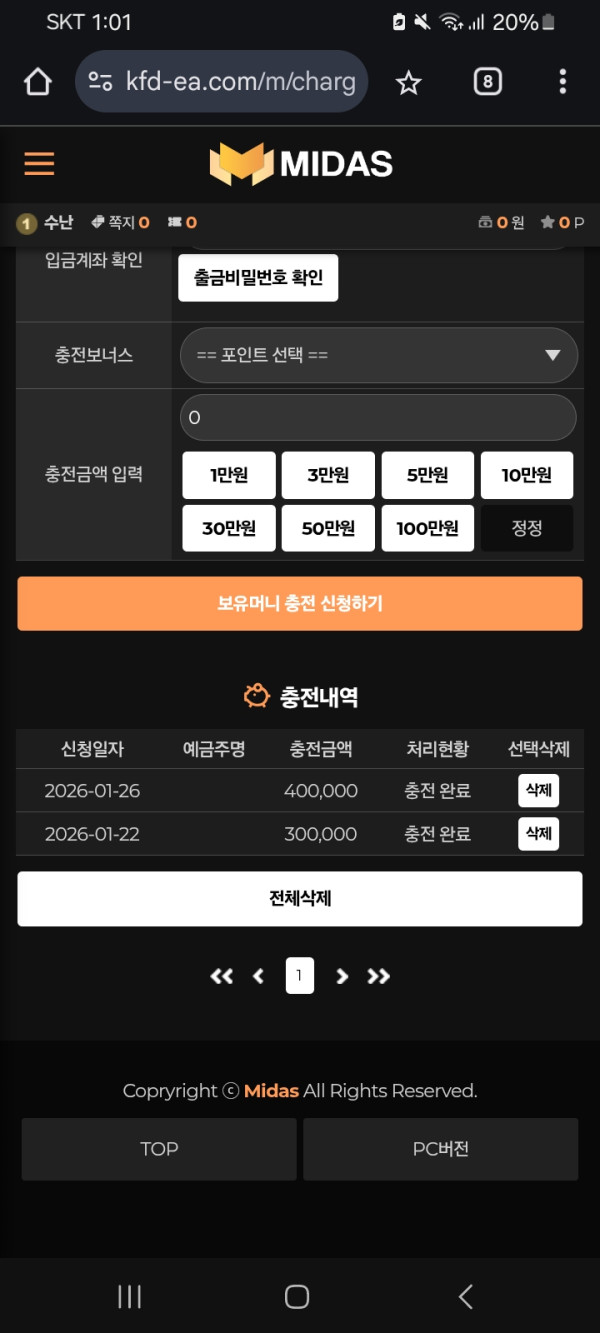Tap the 출금비밀번호 확인 button
The width and height of the screenshot is (600, 1333).
[x=258, y=278]
